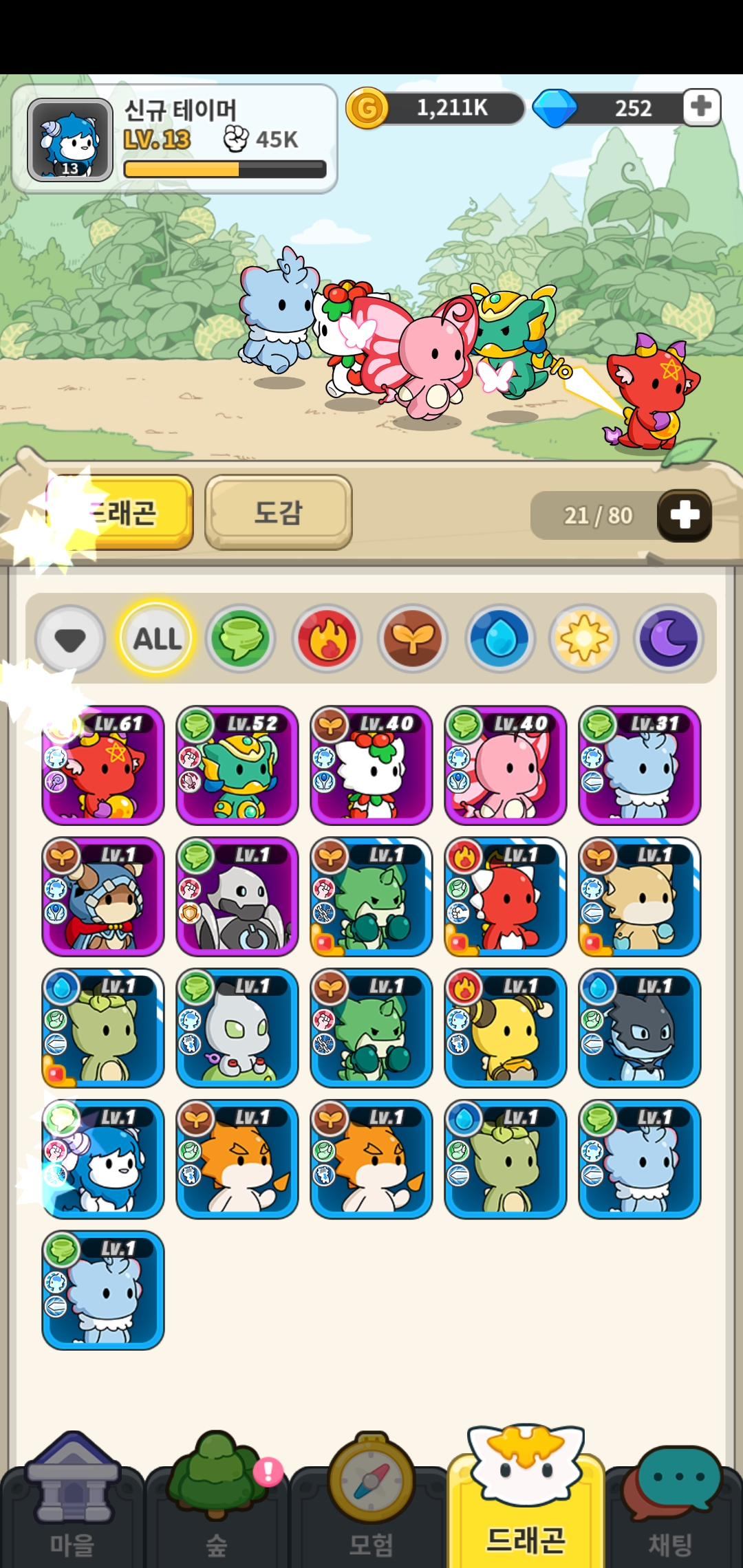Open the Lv.61 red dragon card
This screenshot has width=743, height=1568.
click(103, 765)
